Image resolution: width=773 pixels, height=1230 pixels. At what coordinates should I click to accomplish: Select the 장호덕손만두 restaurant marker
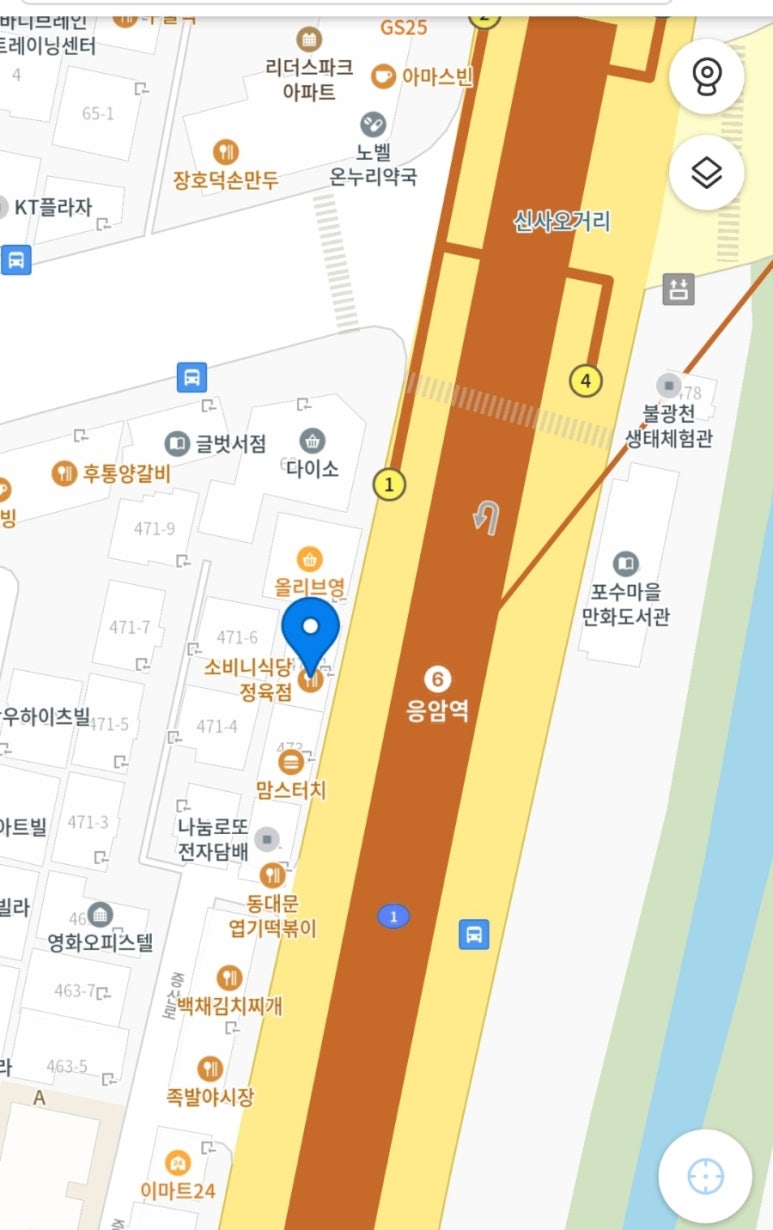(226, 152)
